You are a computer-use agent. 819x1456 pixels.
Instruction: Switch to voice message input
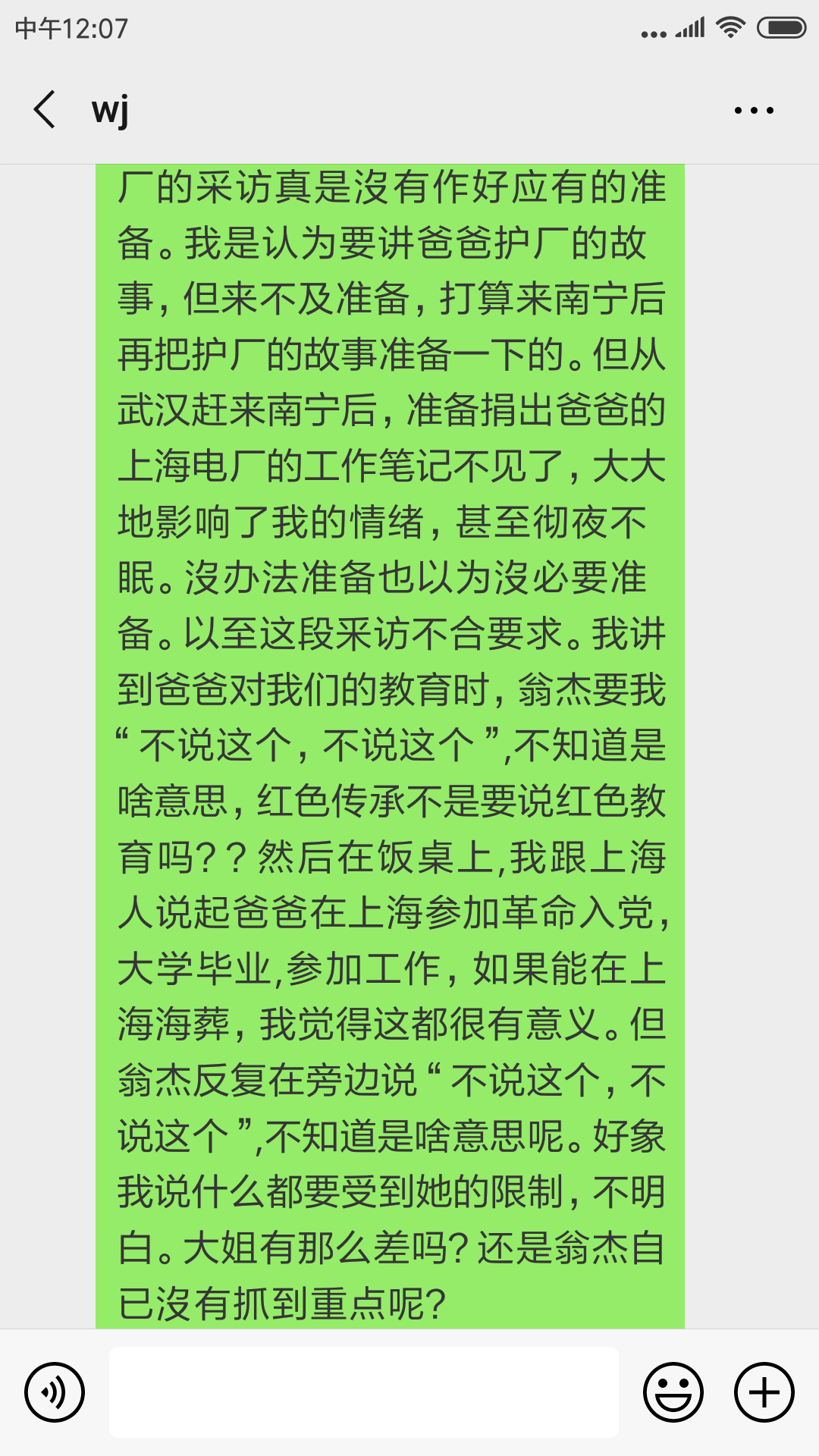tap(55, 1392)
